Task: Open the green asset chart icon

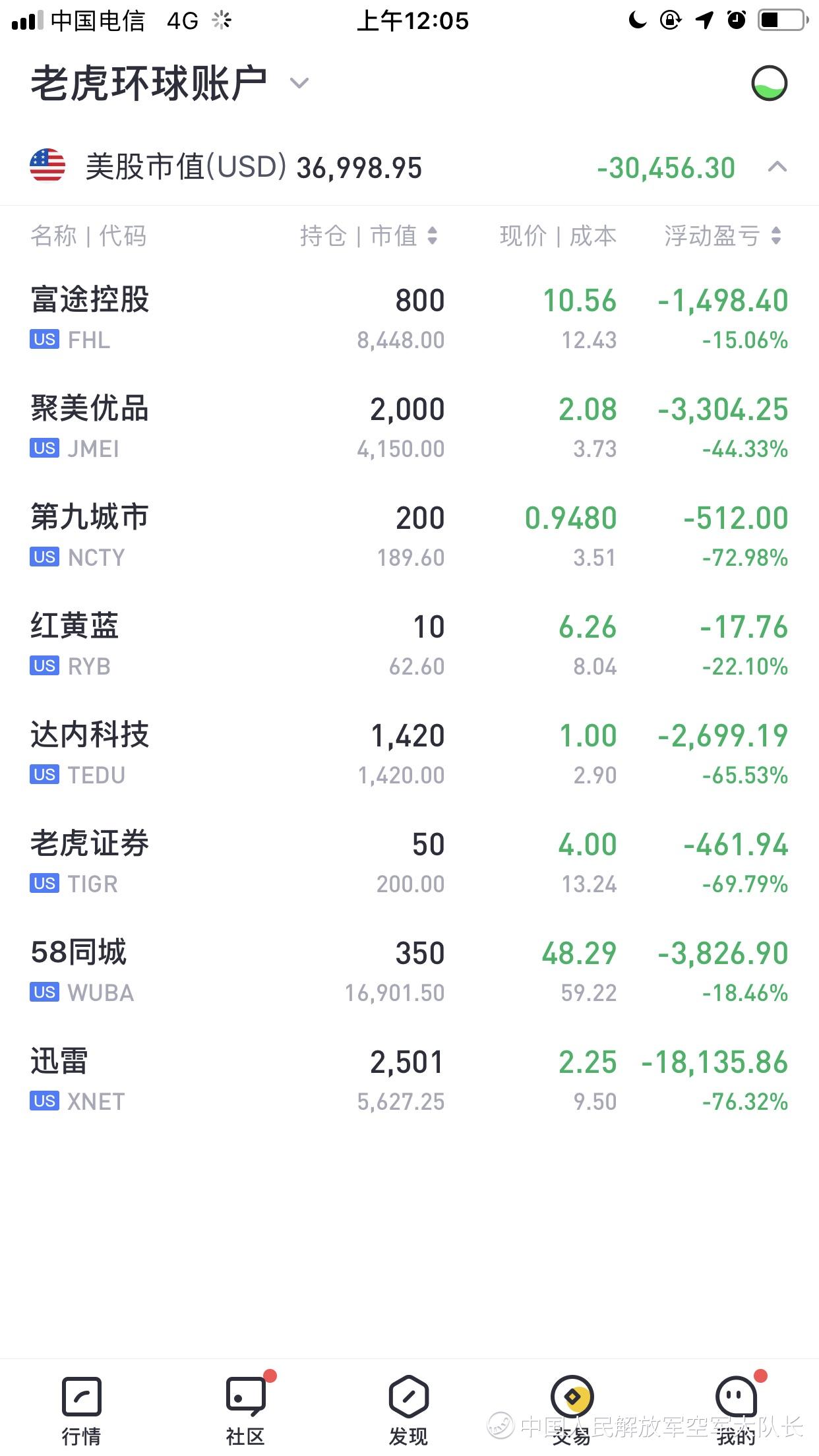Action: pyautogui.click(x=769, y=84)
